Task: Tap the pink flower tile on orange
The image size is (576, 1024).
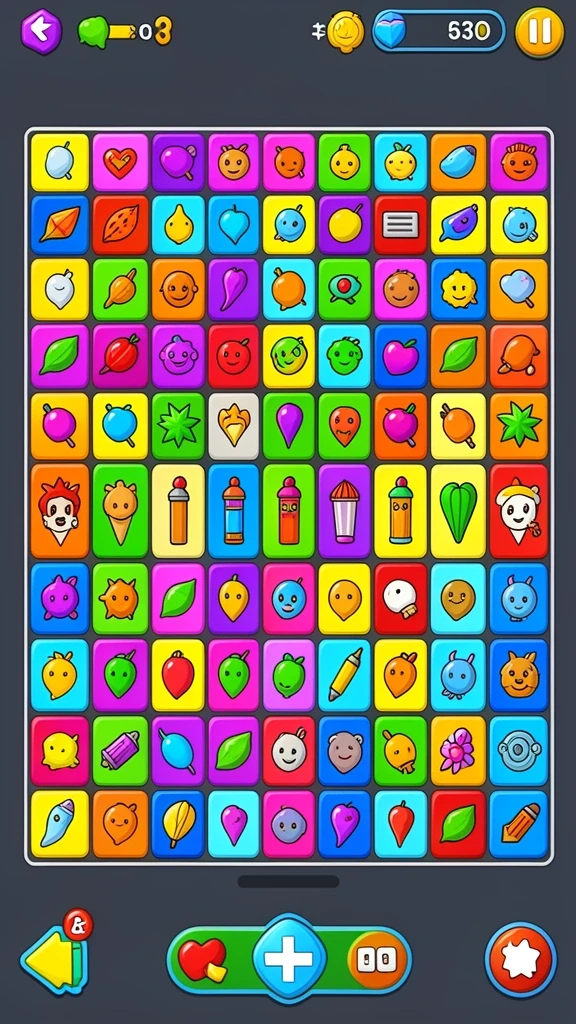Action: 458,750
